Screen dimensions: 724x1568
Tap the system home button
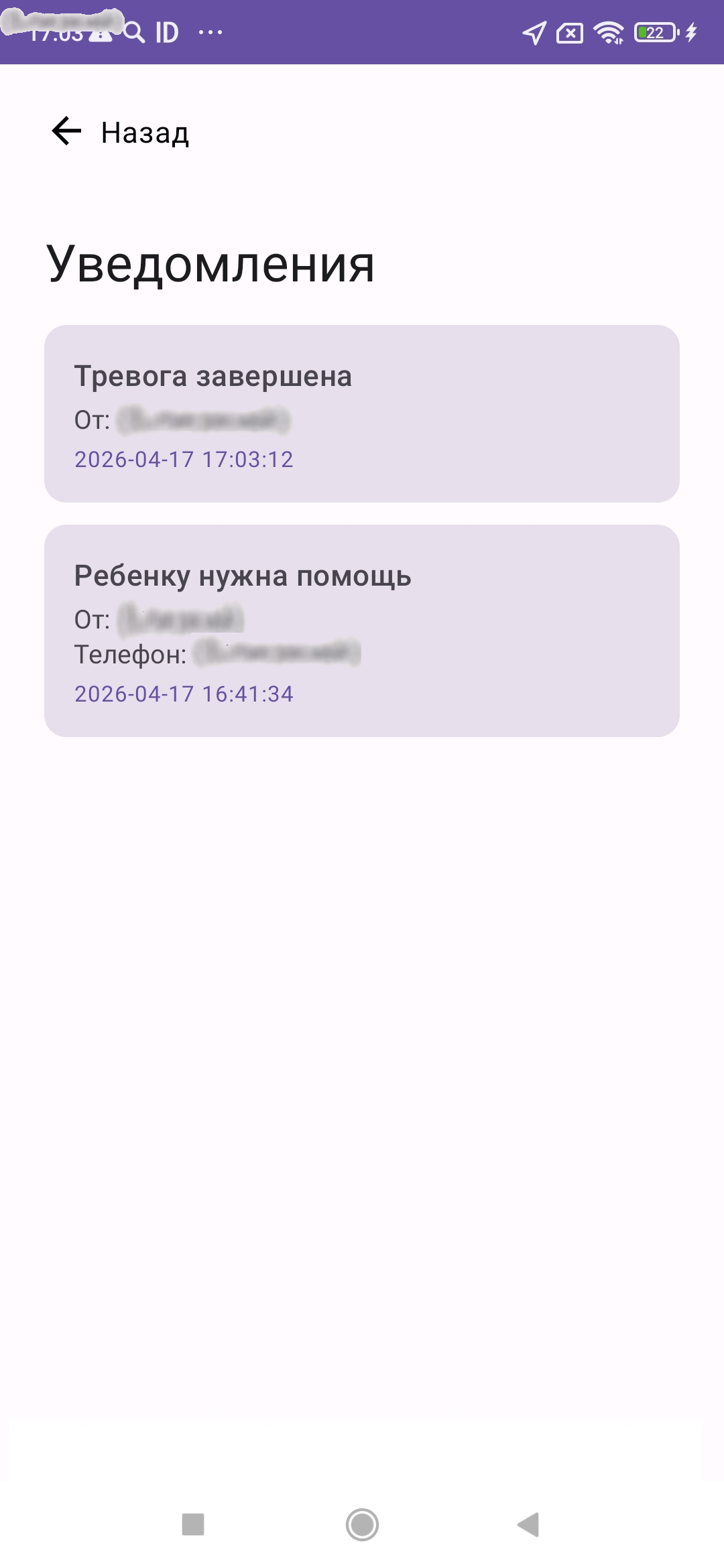pyautogui.click(x=362, y=1524)
